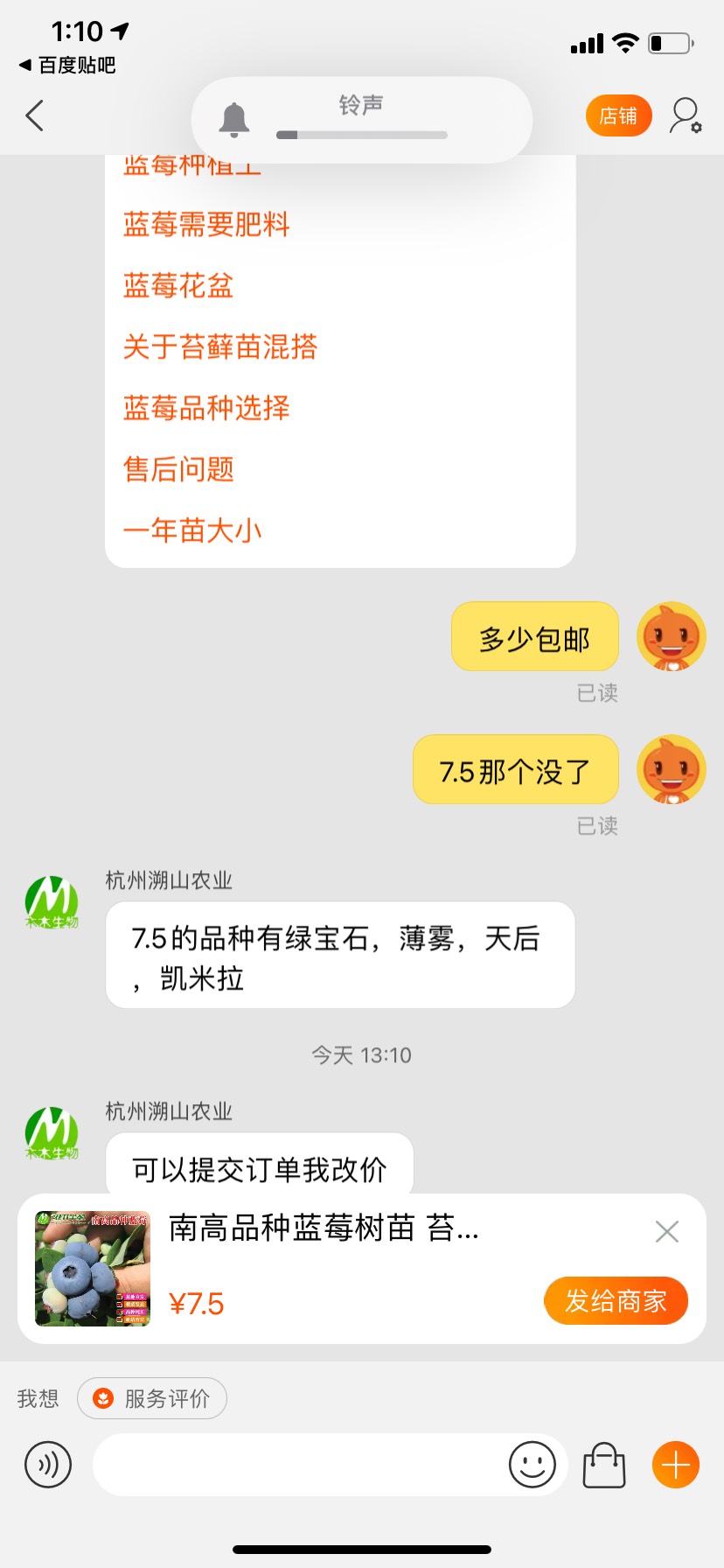Go back from the chat screen
The width and height of the screenshot is (724, 1568).
pyautogui.click(x=35, y=115)
